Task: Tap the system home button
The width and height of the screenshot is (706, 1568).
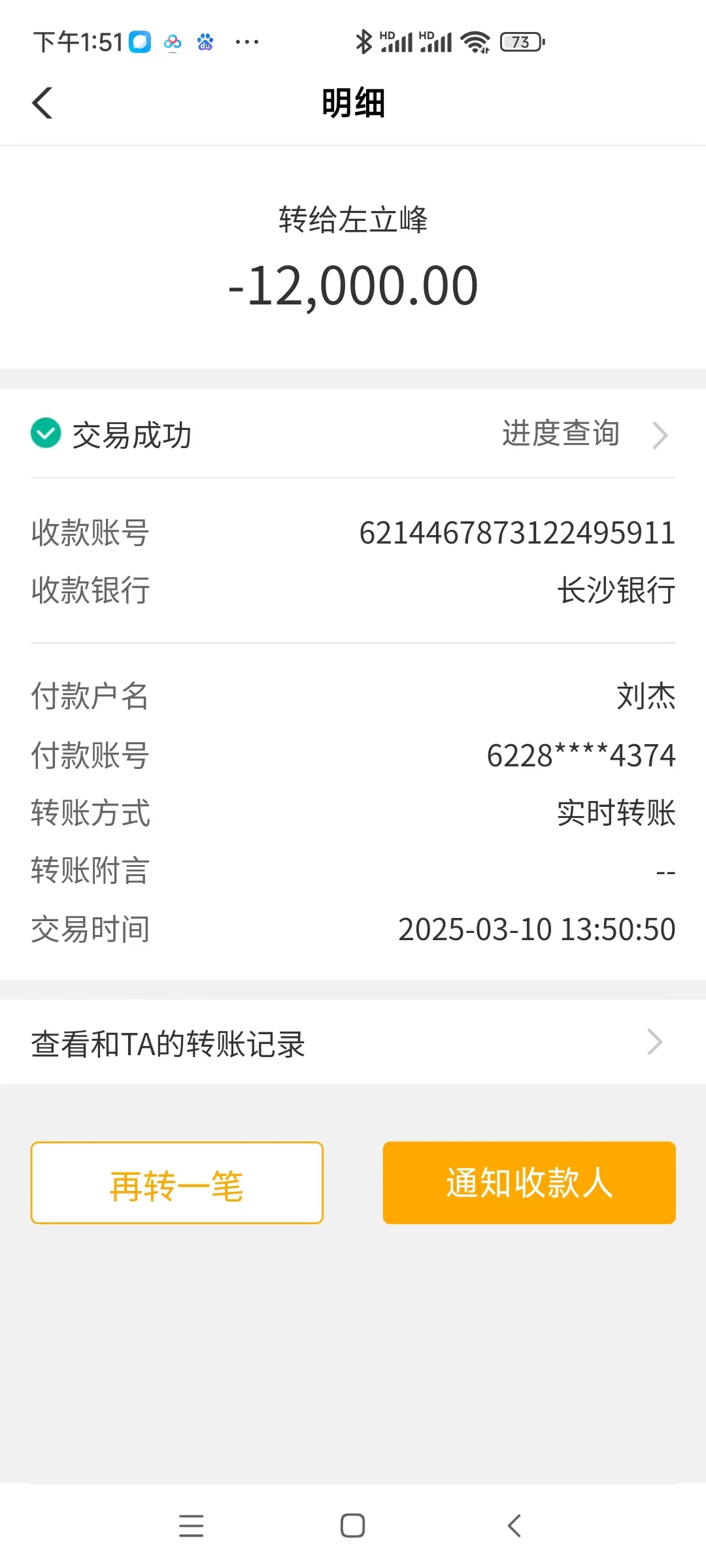Action: click(x=353, y=1526)
